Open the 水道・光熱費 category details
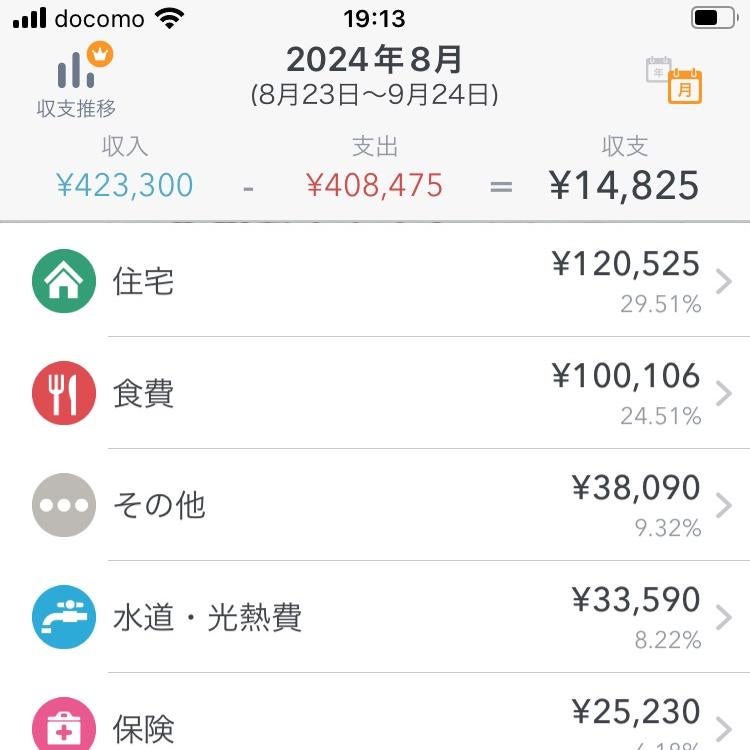Viewport: 750px width, 750px height. pos(375,617)
